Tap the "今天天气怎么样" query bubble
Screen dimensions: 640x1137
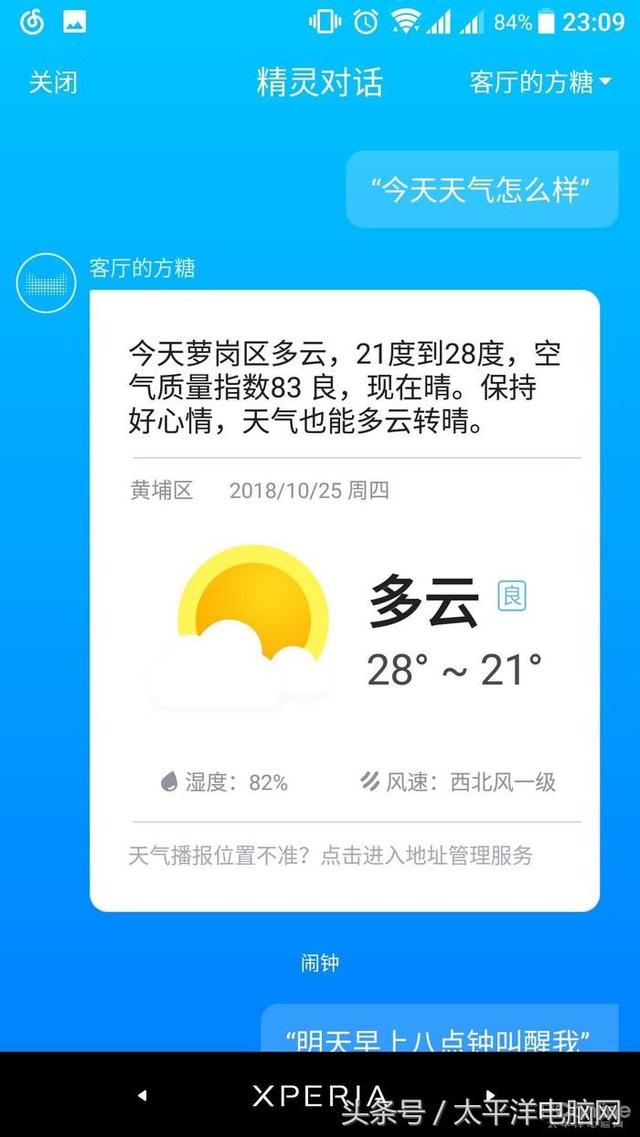tap(482, 189)
